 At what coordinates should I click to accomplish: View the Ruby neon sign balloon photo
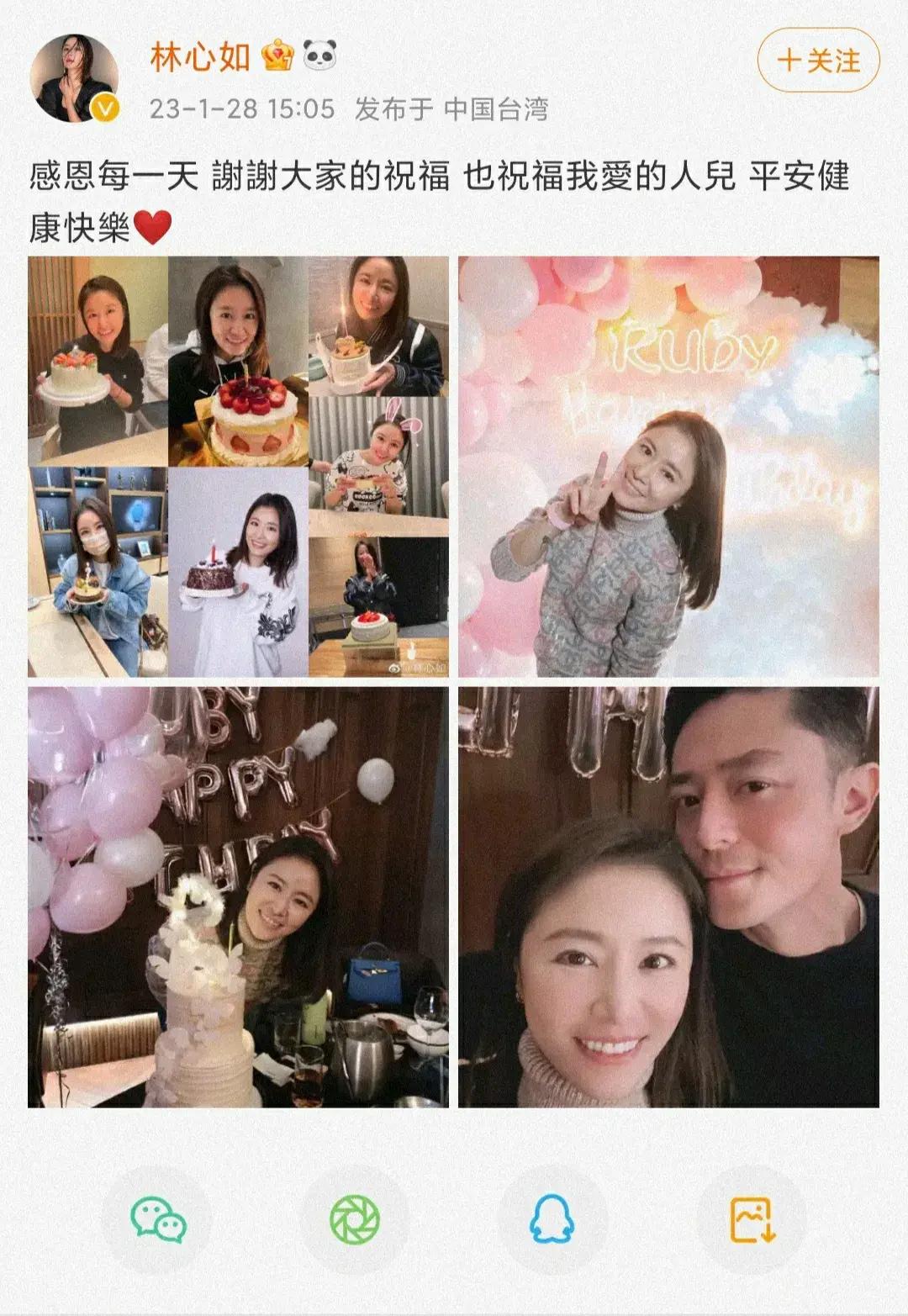click(668, 467)
